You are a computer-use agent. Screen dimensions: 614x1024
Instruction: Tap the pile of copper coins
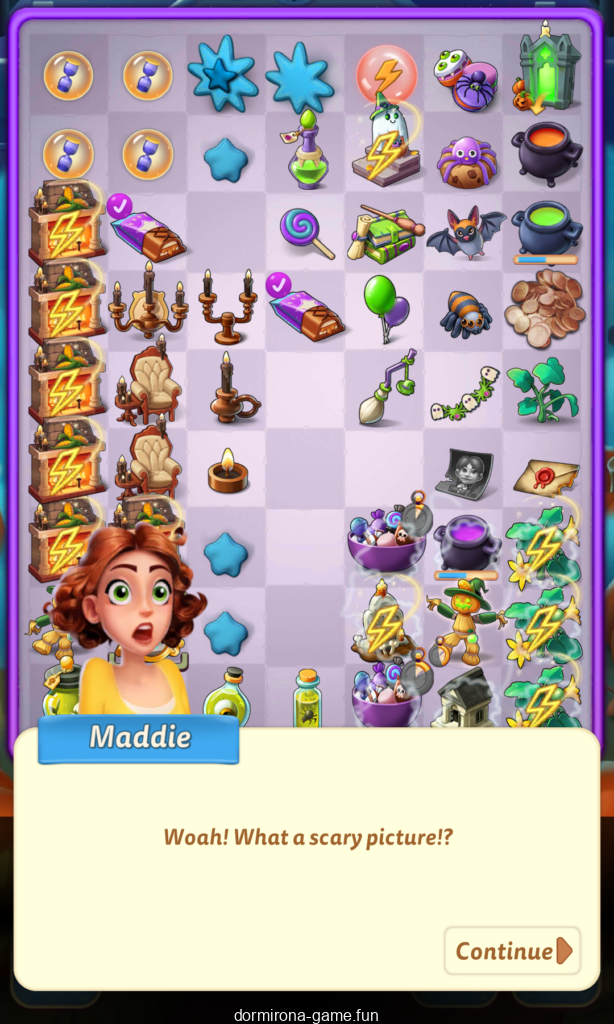[x=545, y=308]
